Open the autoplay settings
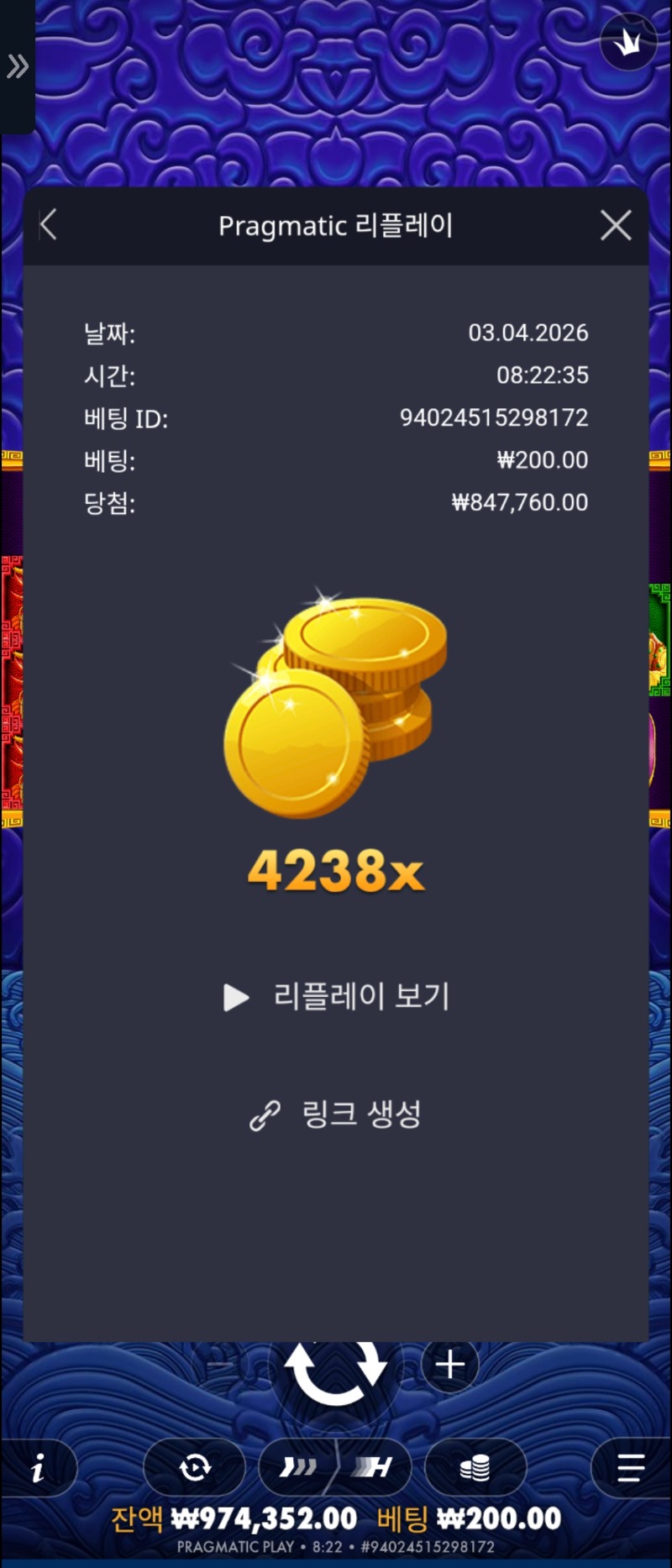Viewport: 672px width, 1568px height. pos(195,1467)
